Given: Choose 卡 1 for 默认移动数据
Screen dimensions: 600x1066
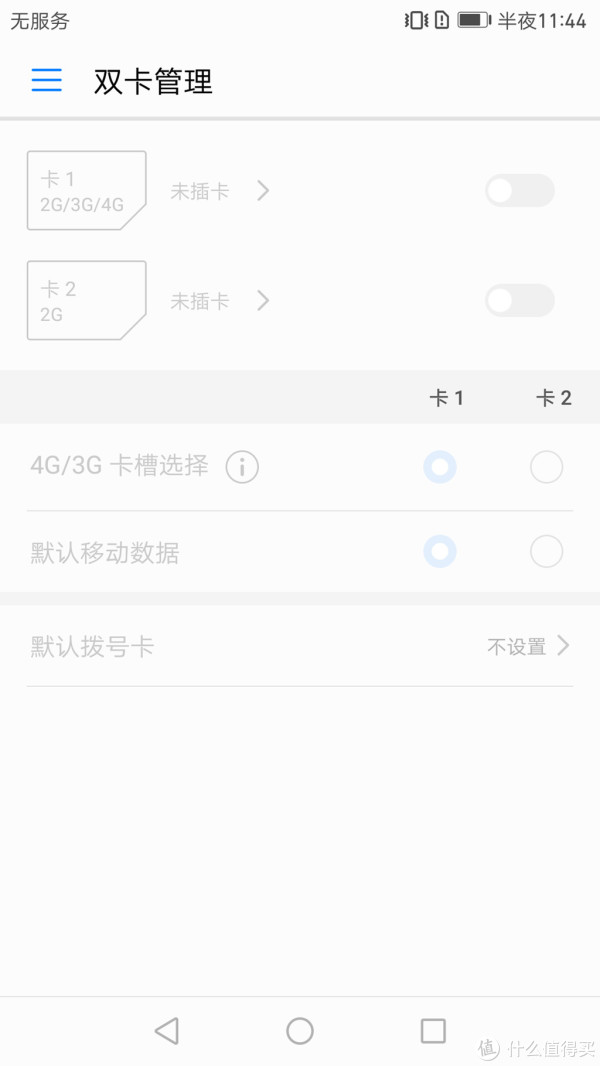Looking at the screenshot, I should click(x=440, y=551).
